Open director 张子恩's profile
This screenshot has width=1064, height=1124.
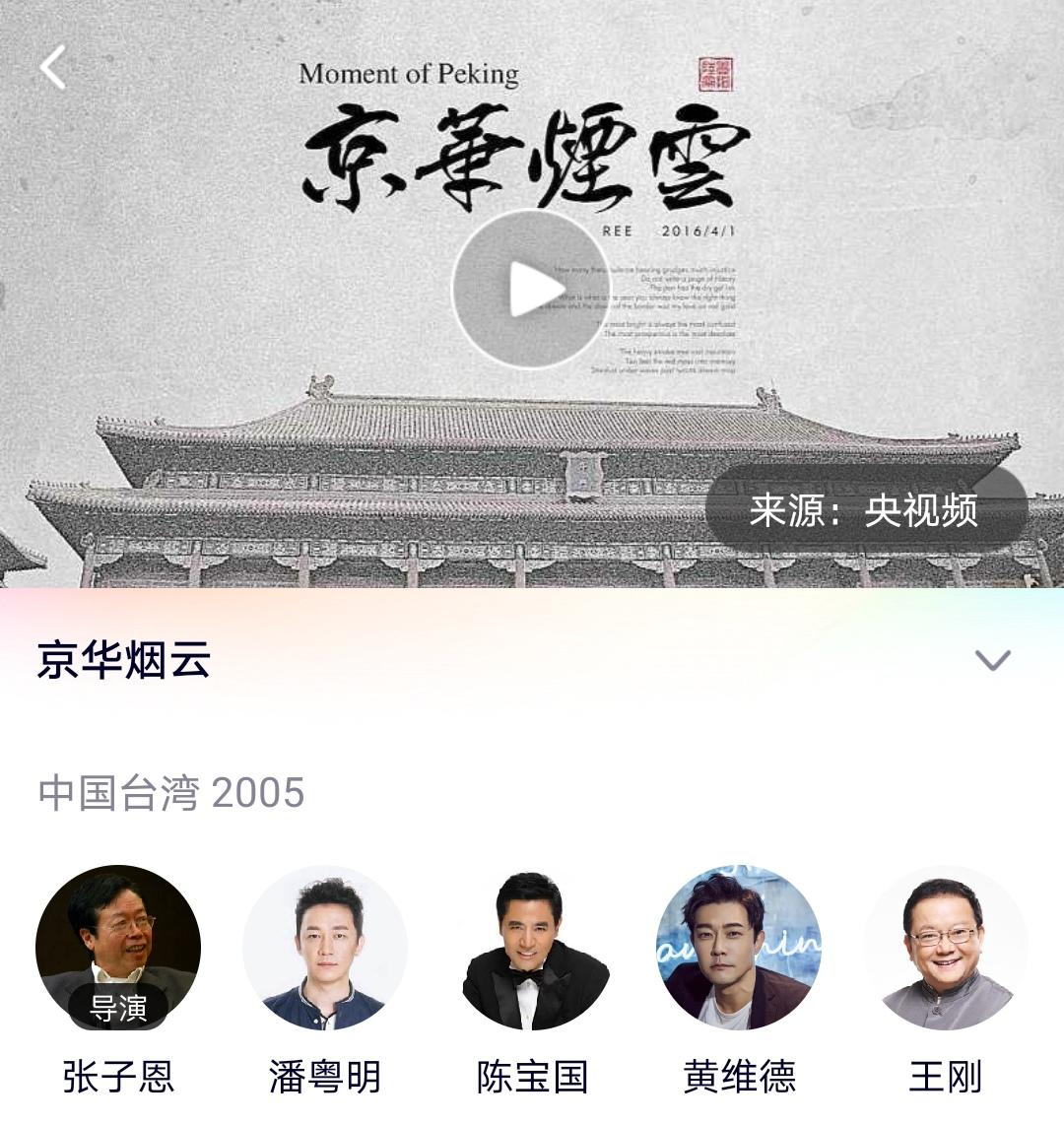click(118, 948)
